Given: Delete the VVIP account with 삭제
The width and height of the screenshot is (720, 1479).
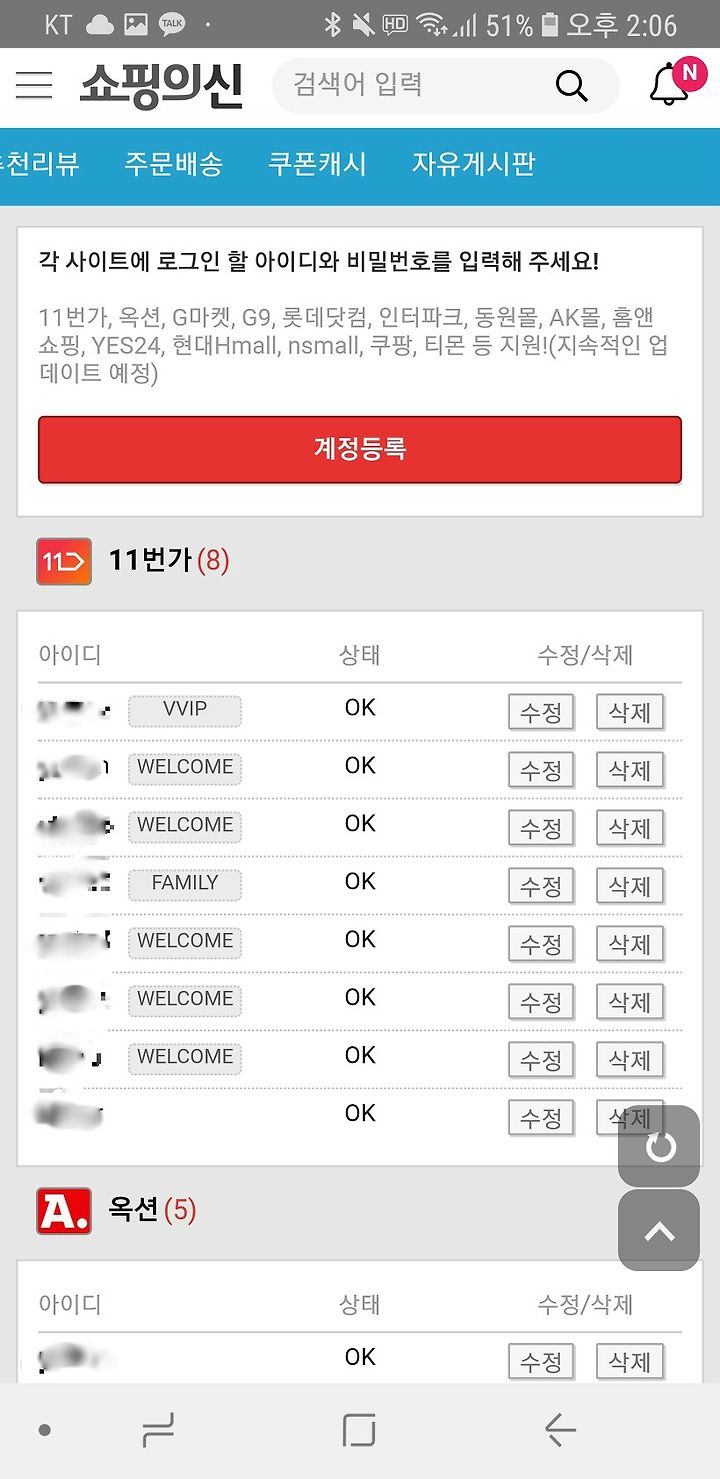Looking at the screenshot, I should [630, 712].
